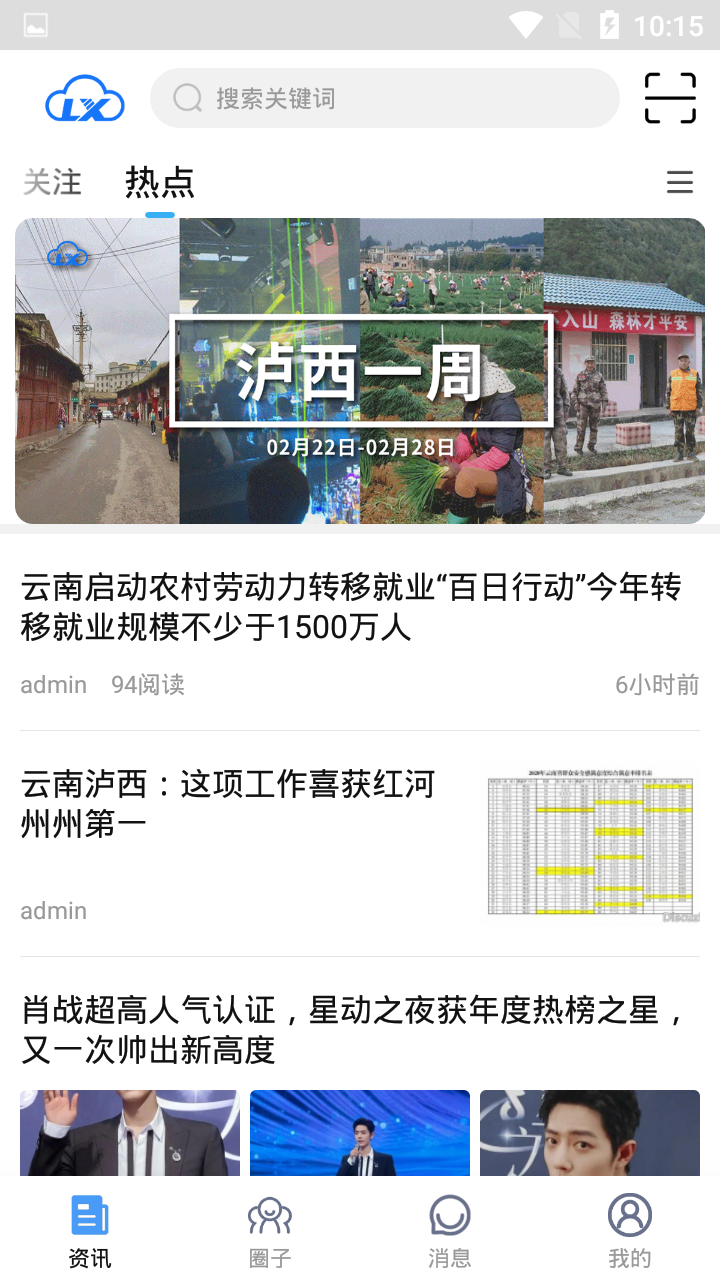
Task: Open the 我的 profile tab
Action: coord(630,1230)
